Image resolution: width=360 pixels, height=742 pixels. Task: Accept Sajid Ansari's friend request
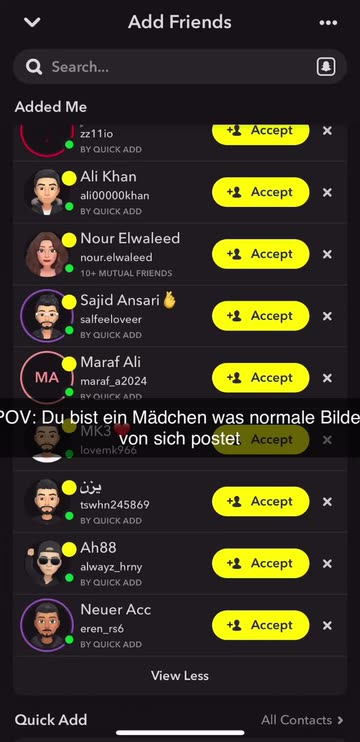[x=261, y=316]
